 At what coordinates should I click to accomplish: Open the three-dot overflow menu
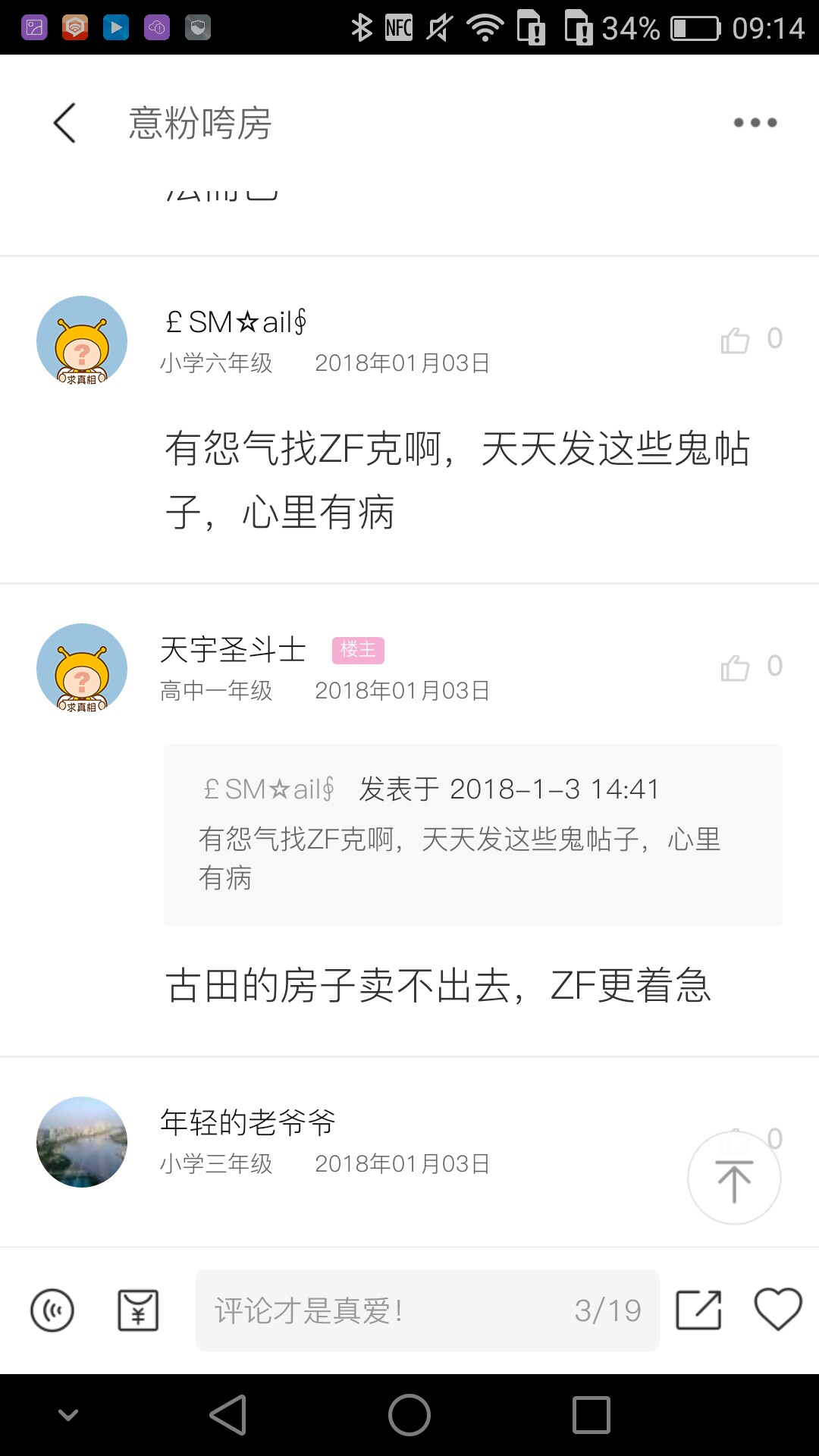pos(755,123)
